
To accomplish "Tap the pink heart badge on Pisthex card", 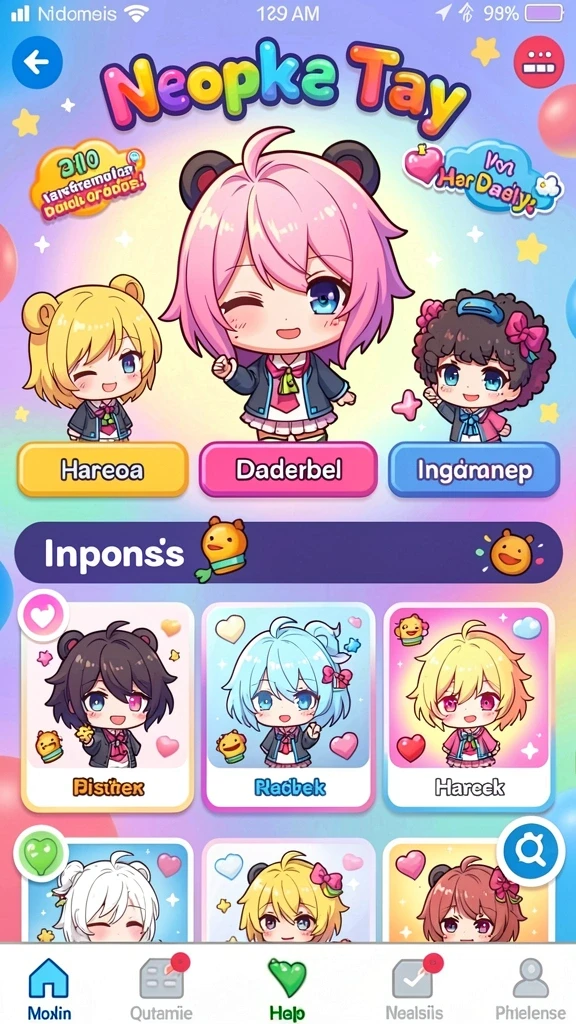I will 43,616.
